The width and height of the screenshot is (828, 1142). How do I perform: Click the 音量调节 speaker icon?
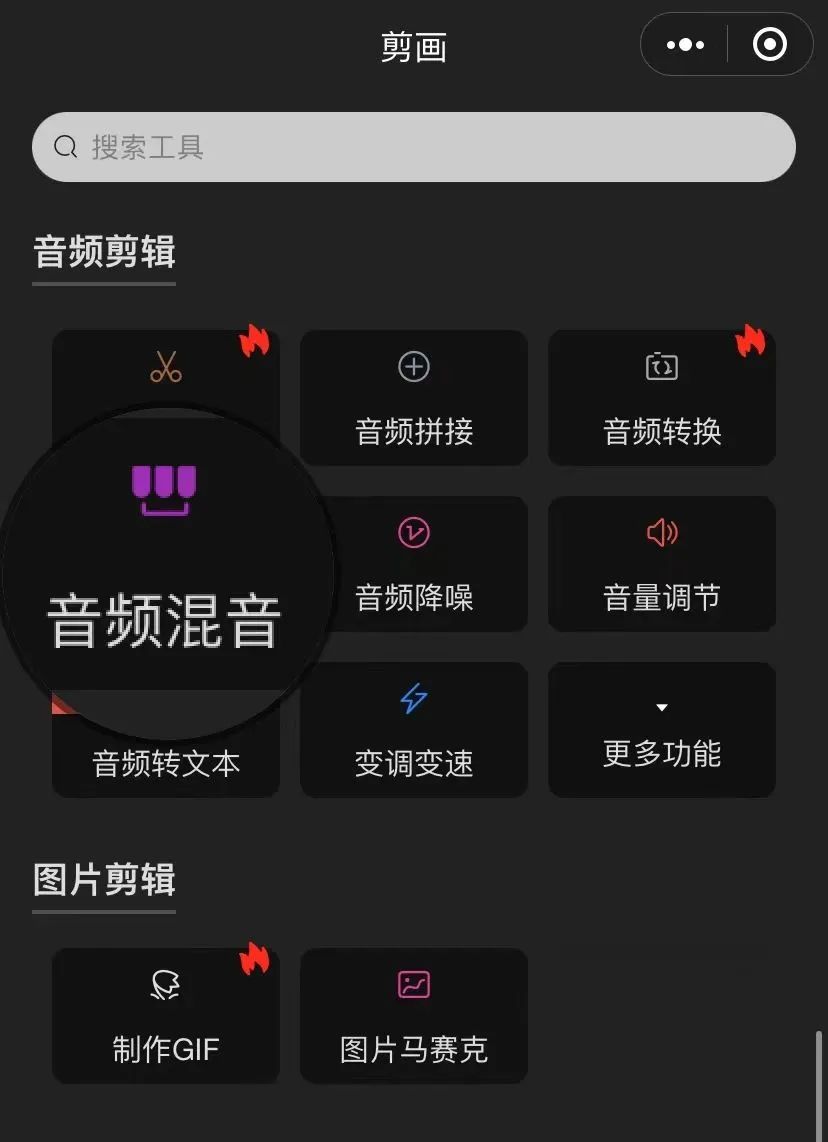(661, 532)
